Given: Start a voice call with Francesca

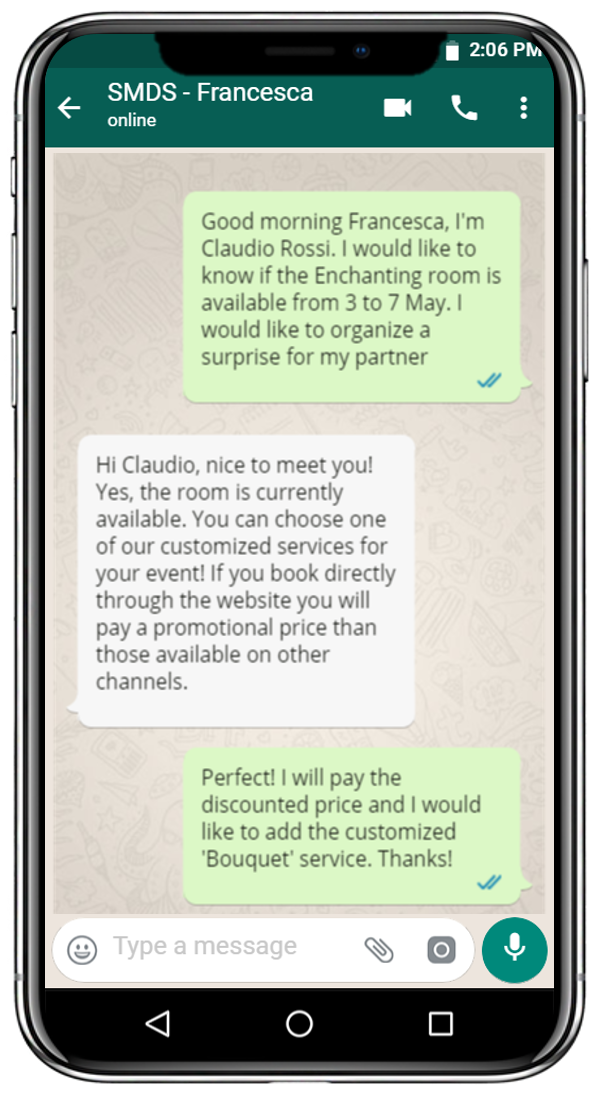Looking at the screenshot, I should click(464, 107).
